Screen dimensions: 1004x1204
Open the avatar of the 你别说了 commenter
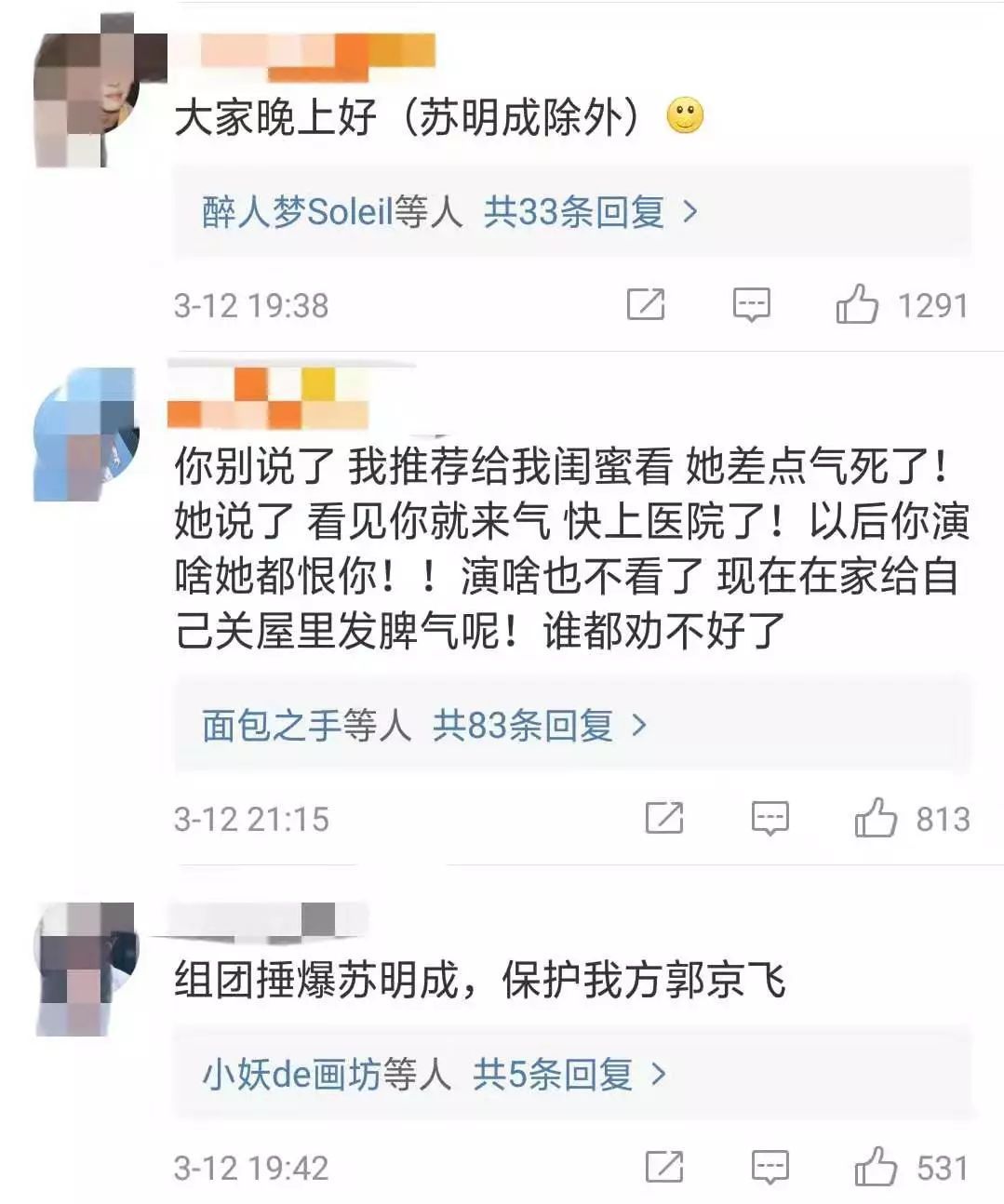pyautogui.click(x=86, y=435)
